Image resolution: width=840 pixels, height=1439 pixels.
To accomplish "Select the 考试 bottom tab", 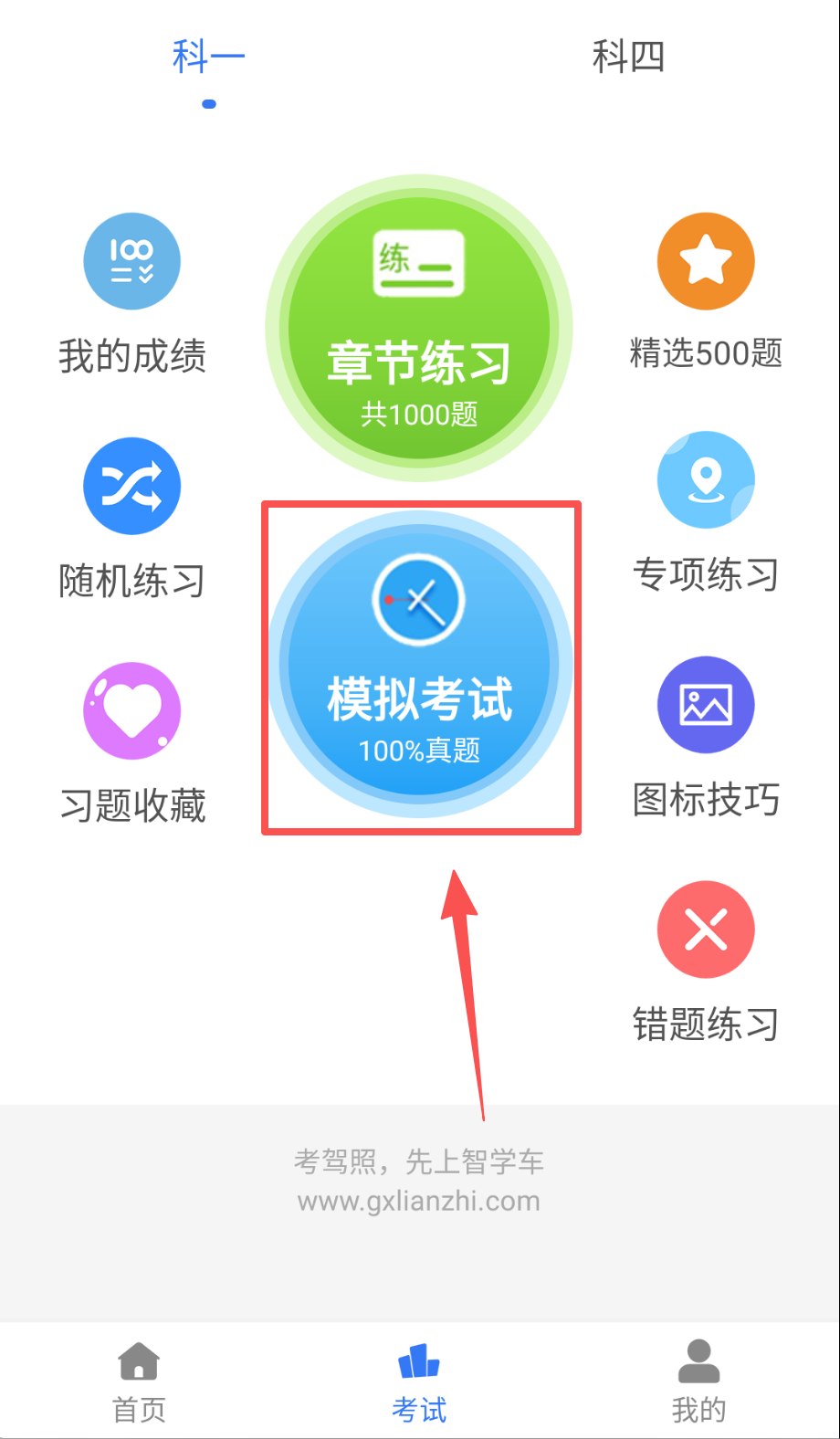I will [419, 1381].
